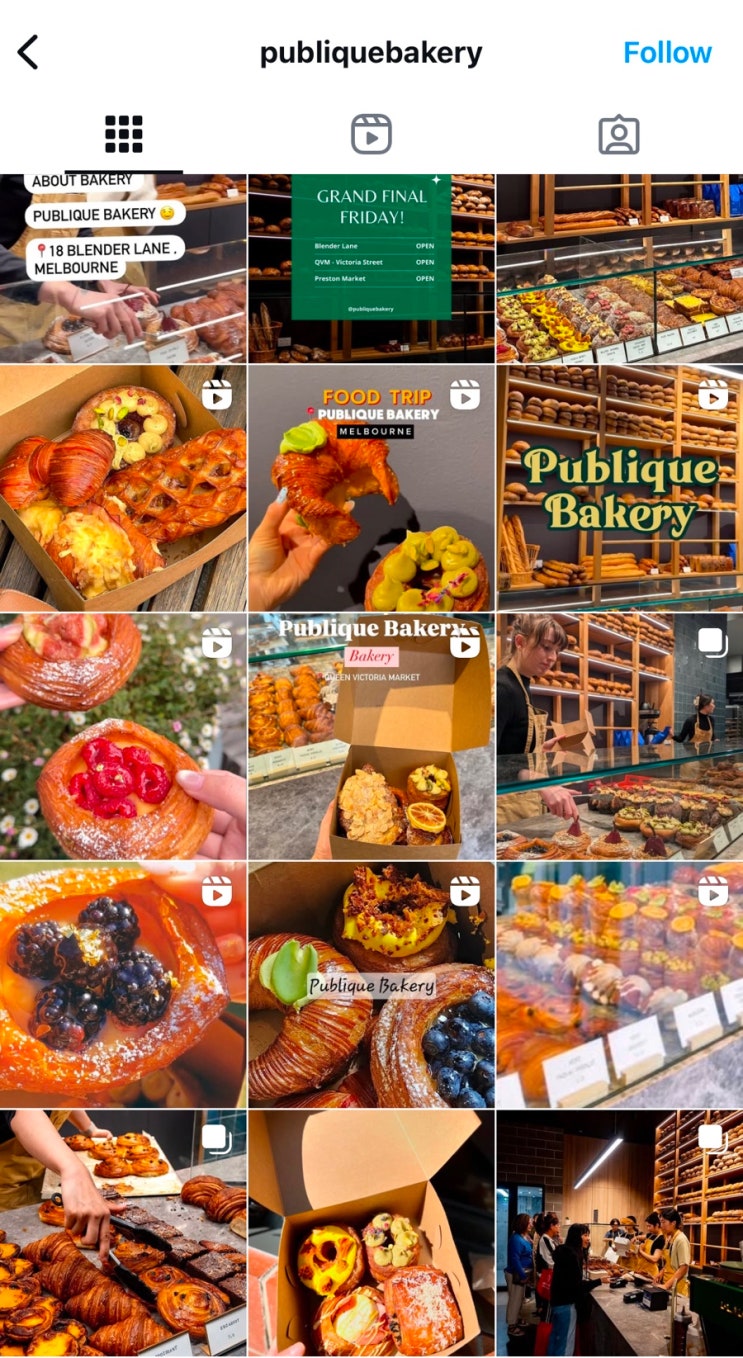The height and width of the screenshot is (1358, 743).
Task: Open the blurry pastry display case reel
Action: click(619, 984)
